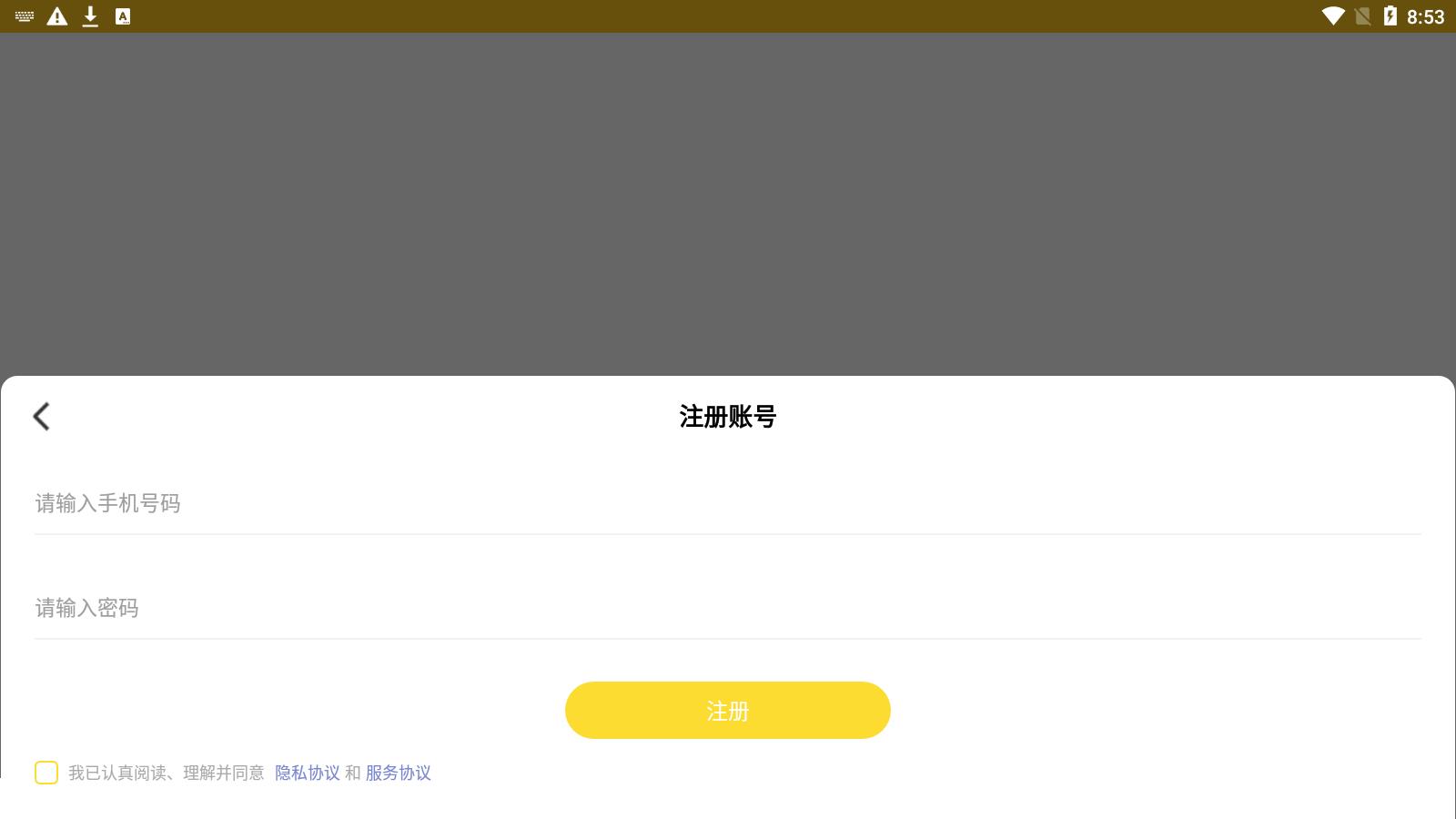The height and width of the screenshot is (819, 1456).
Task: Tap the password input field
Action: 728,608
